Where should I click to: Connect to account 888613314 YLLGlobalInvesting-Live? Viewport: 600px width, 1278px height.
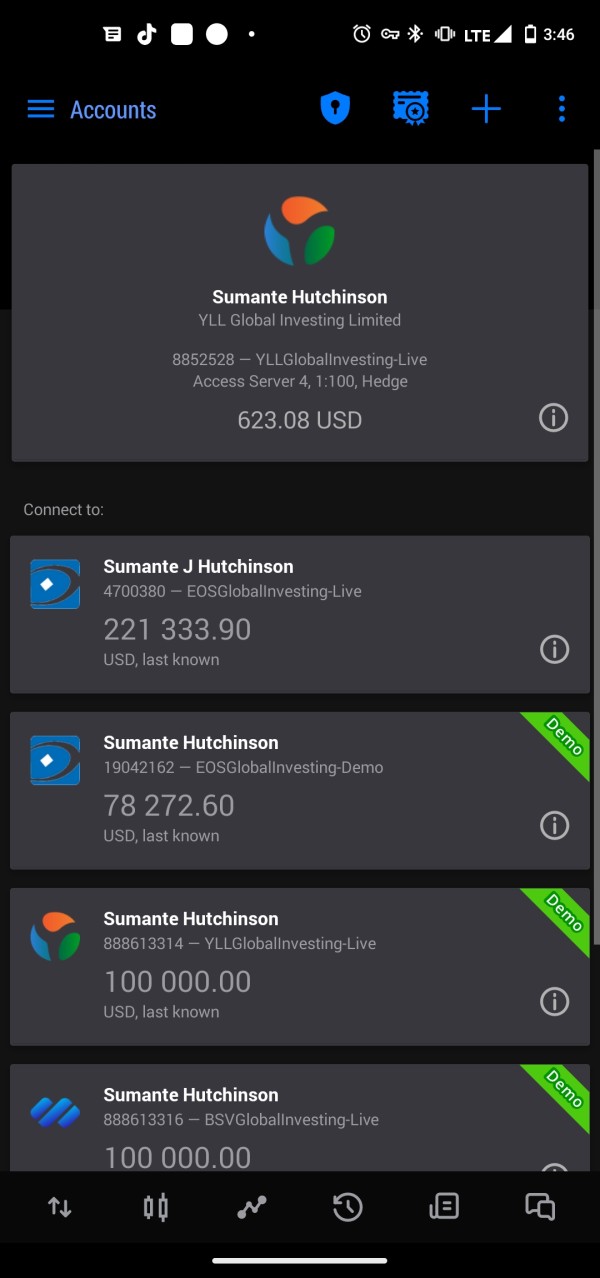pos(300,966)
